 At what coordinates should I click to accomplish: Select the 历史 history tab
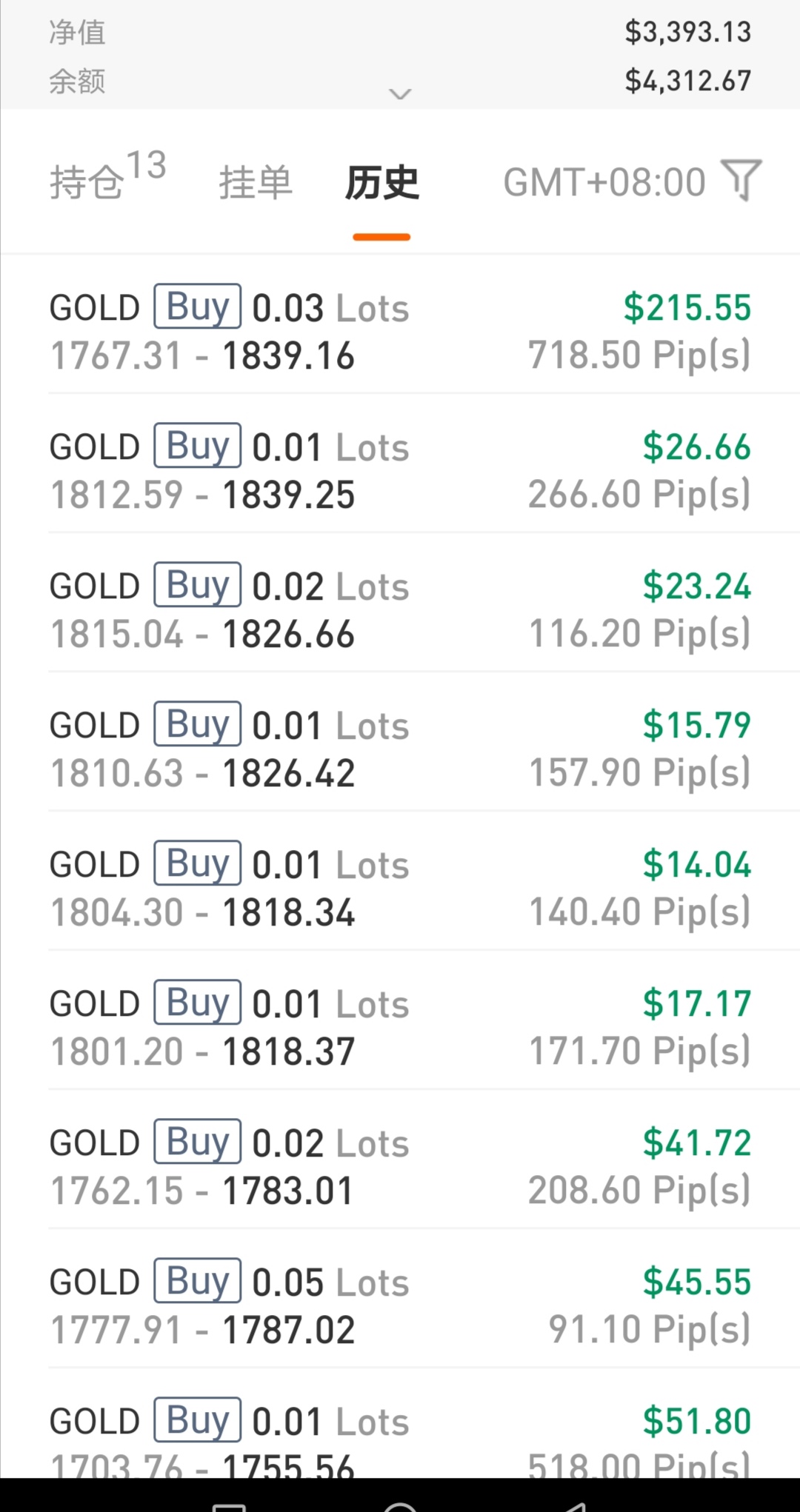(382, 182)
